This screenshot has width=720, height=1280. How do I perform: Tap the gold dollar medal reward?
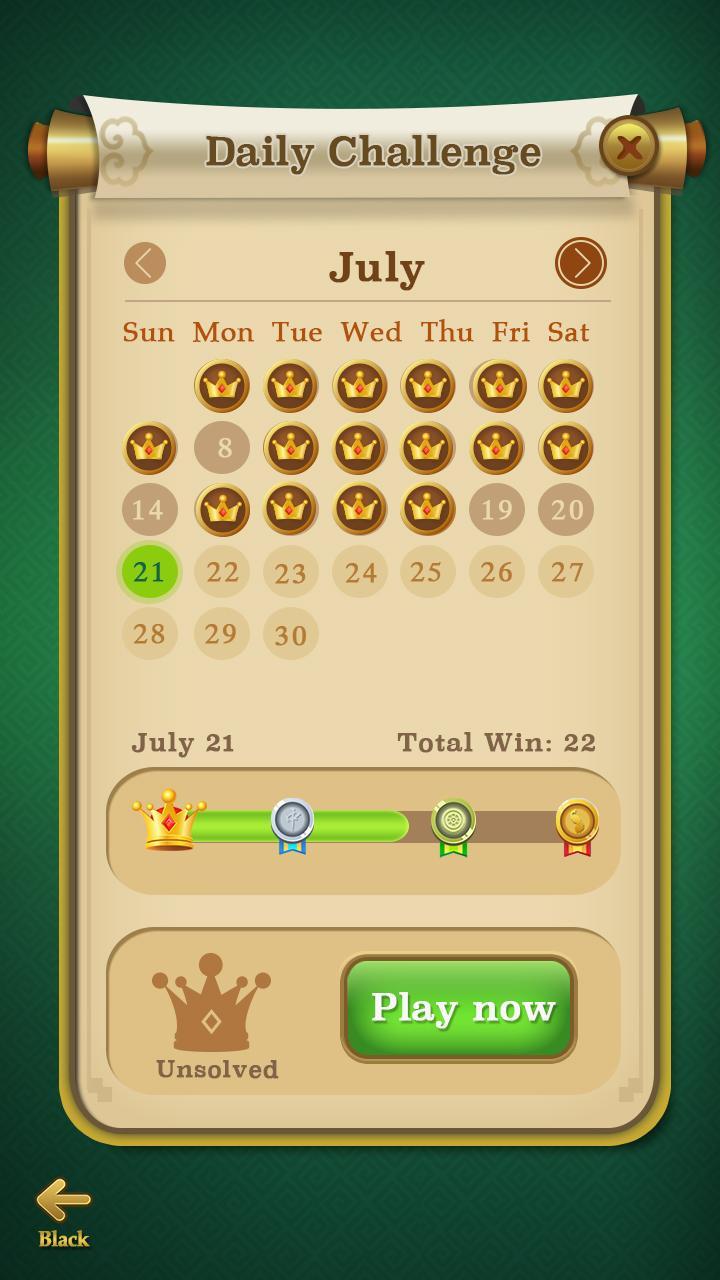click(576, 822)
